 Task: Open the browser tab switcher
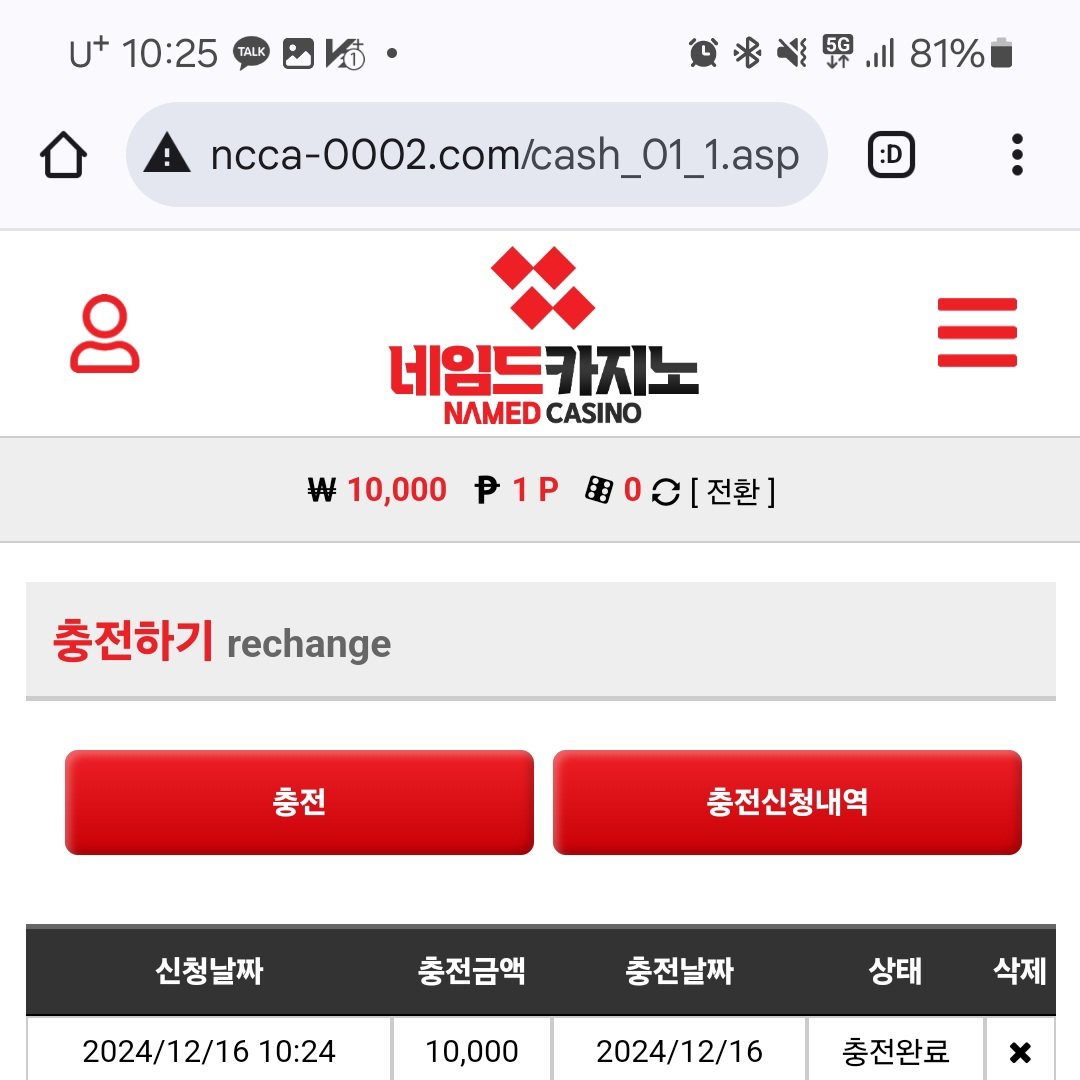coord(891,155)
